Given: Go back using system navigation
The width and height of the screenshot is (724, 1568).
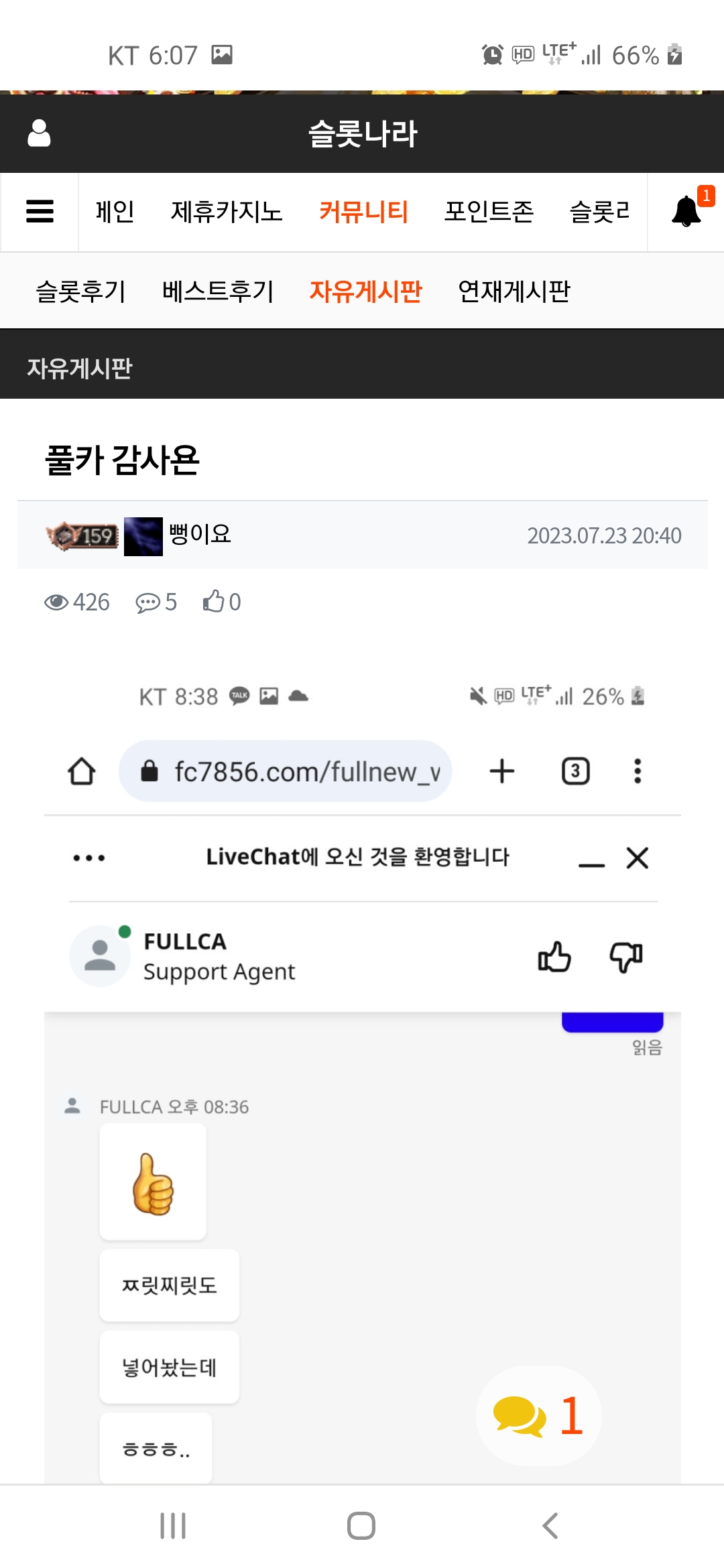Looking at the screenshot, I should point(550,1526).
